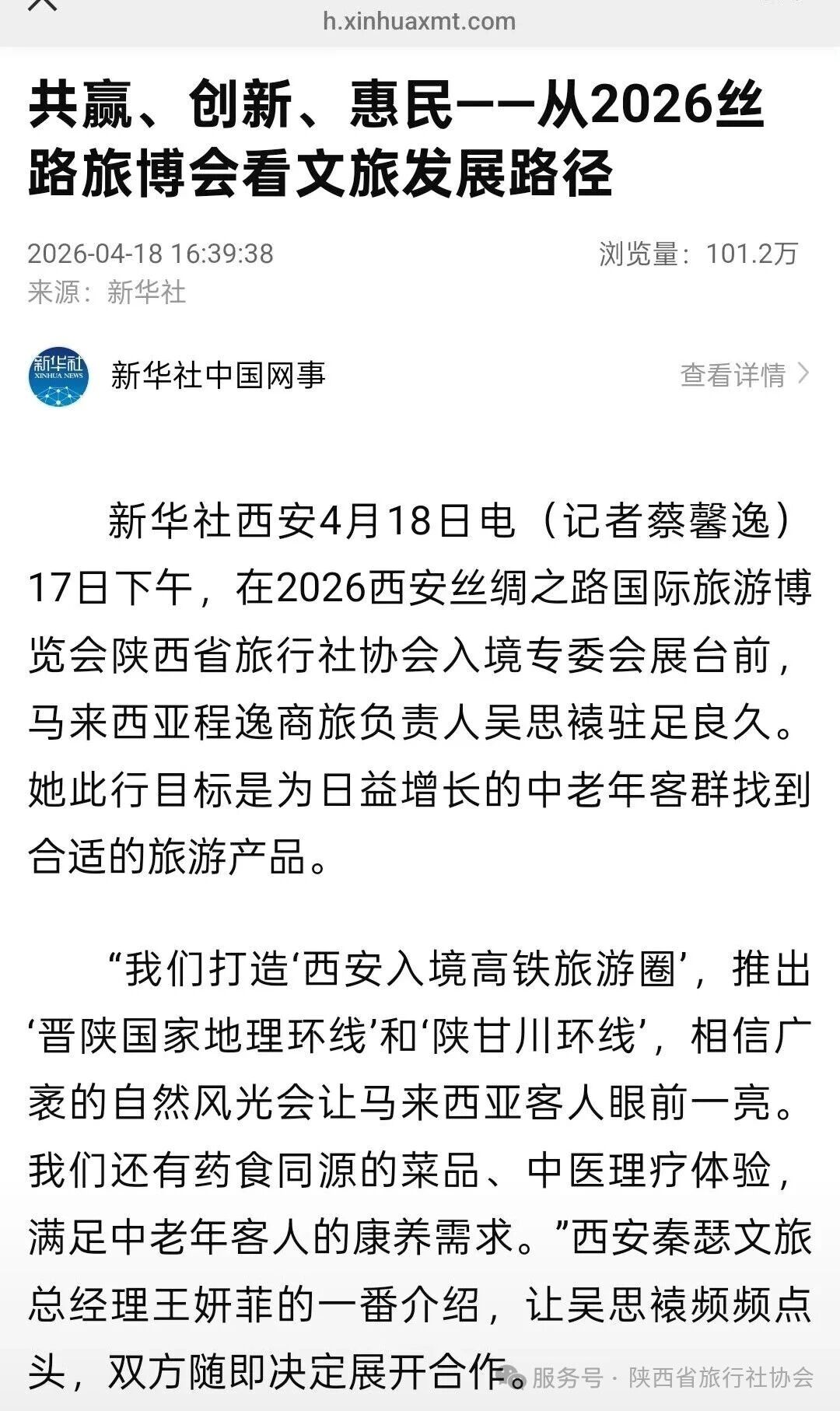This screenshot has height=1411, width=840.
Task: Open the 新华社中国网事 account avatar
Action: coord(58,376)
